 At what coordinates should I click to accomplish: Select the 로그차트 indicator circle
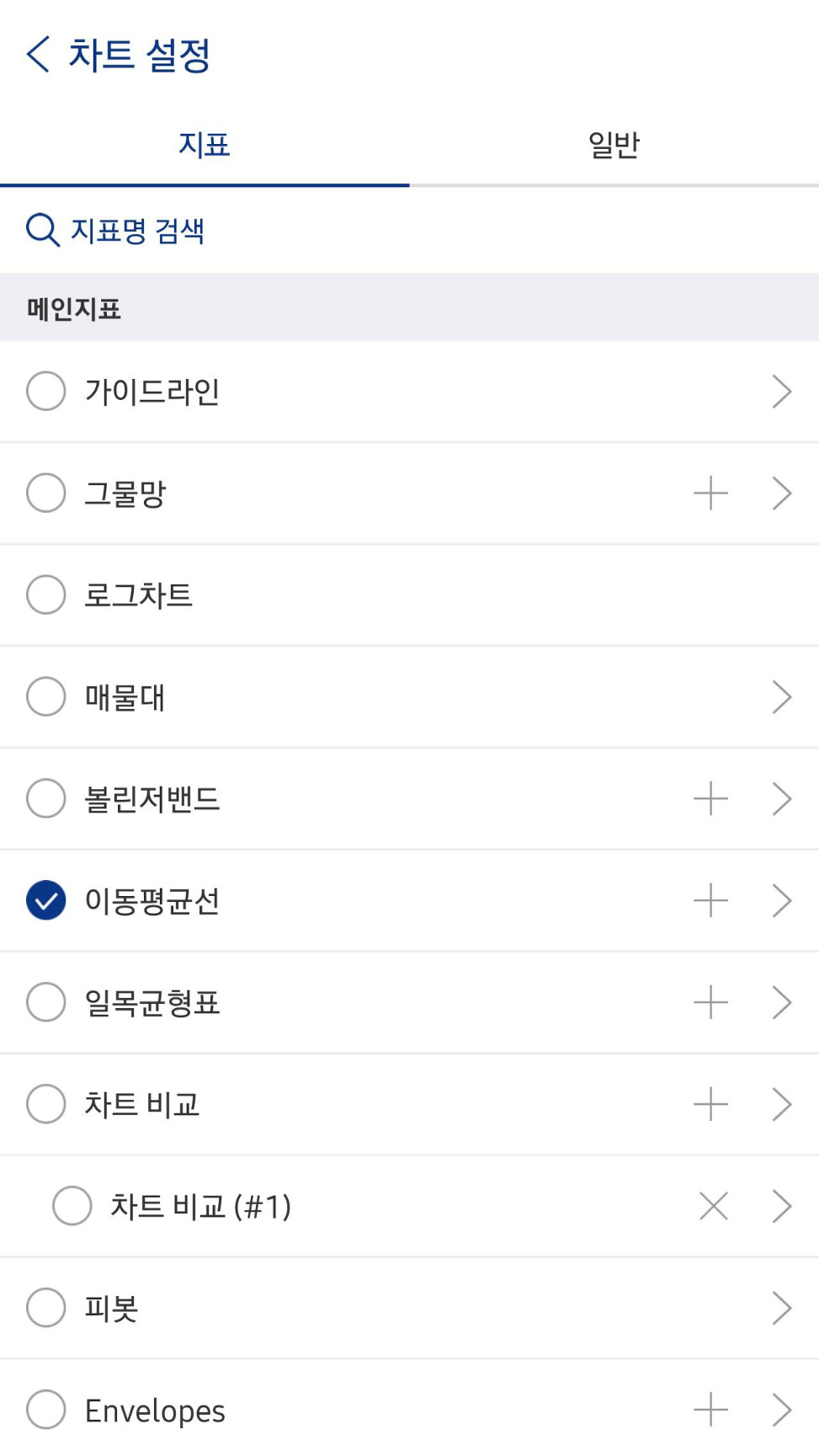[x=45, y=595]
